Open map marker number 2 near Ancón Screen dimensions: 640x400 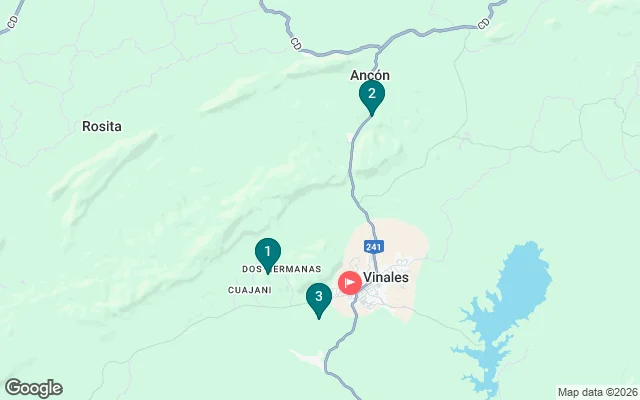[x=372, y=96]
